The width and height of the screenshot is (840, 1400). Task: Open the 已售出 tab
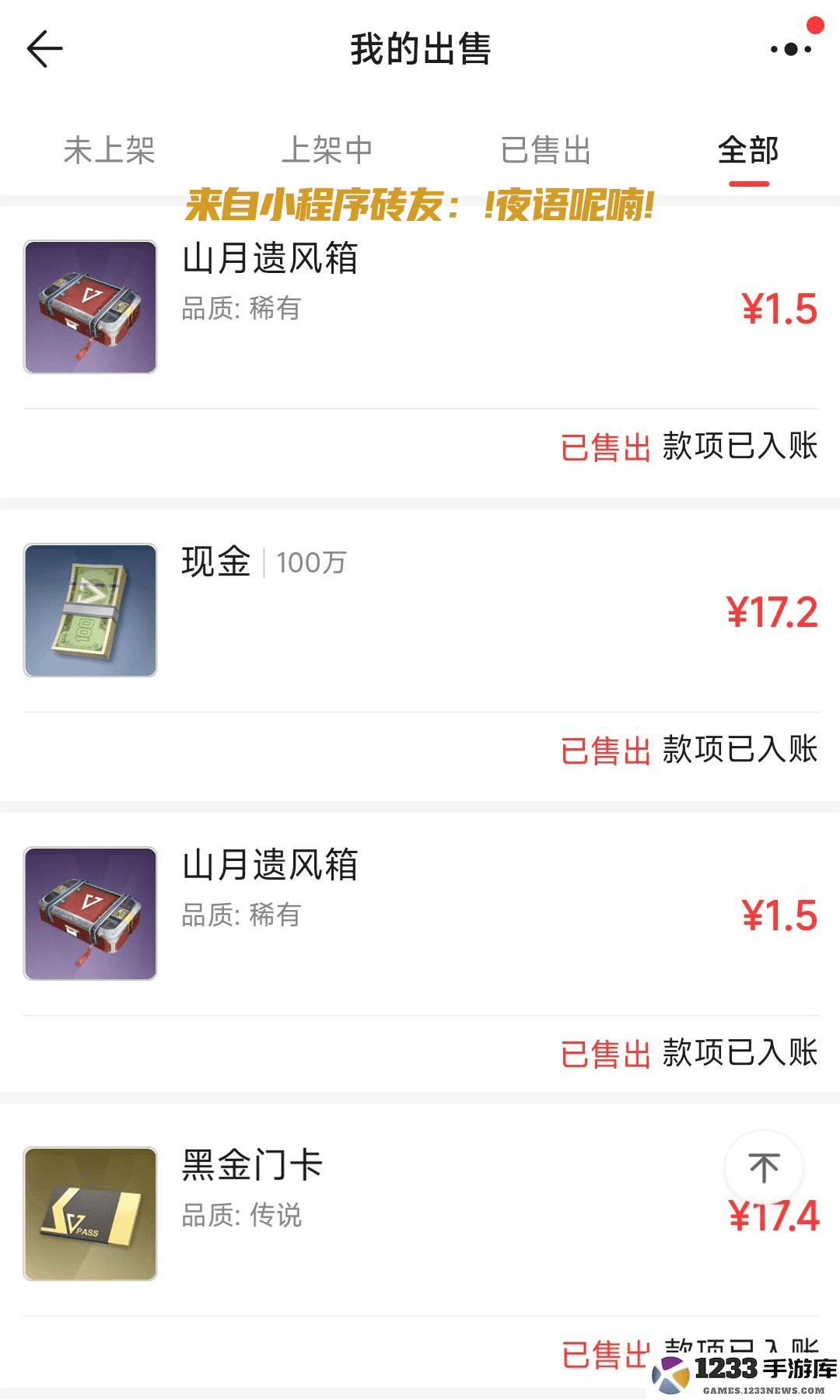[544, 152]
